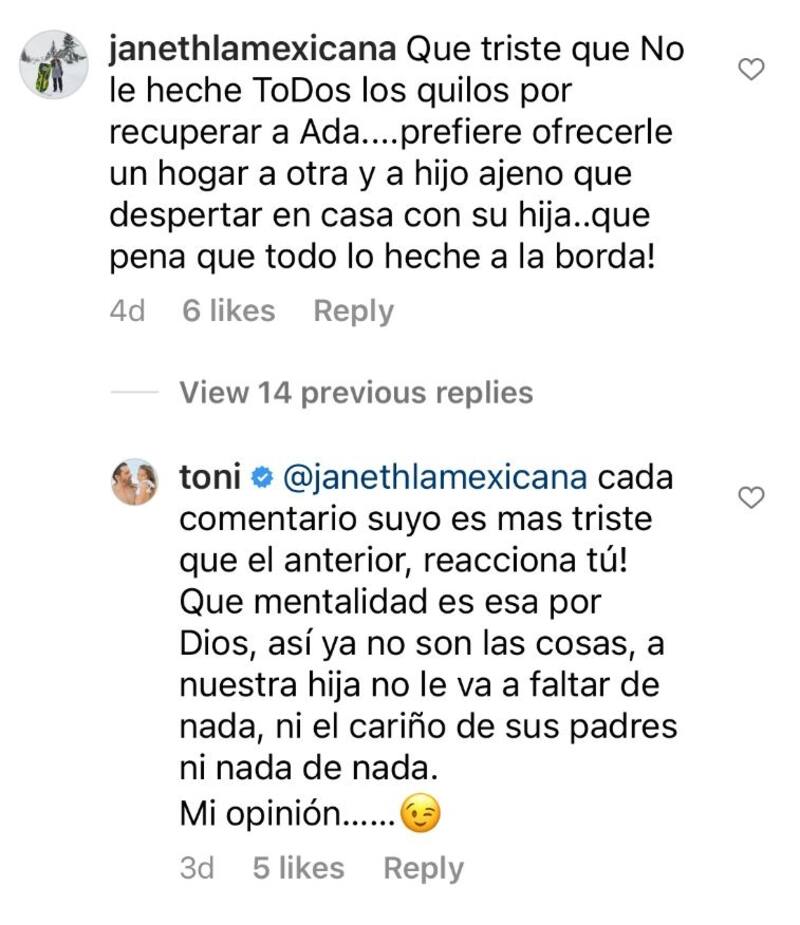The image size is (800, 925).
Task: View the 6 likes on janethlamexicana's comment
Action: coord(228,311)
